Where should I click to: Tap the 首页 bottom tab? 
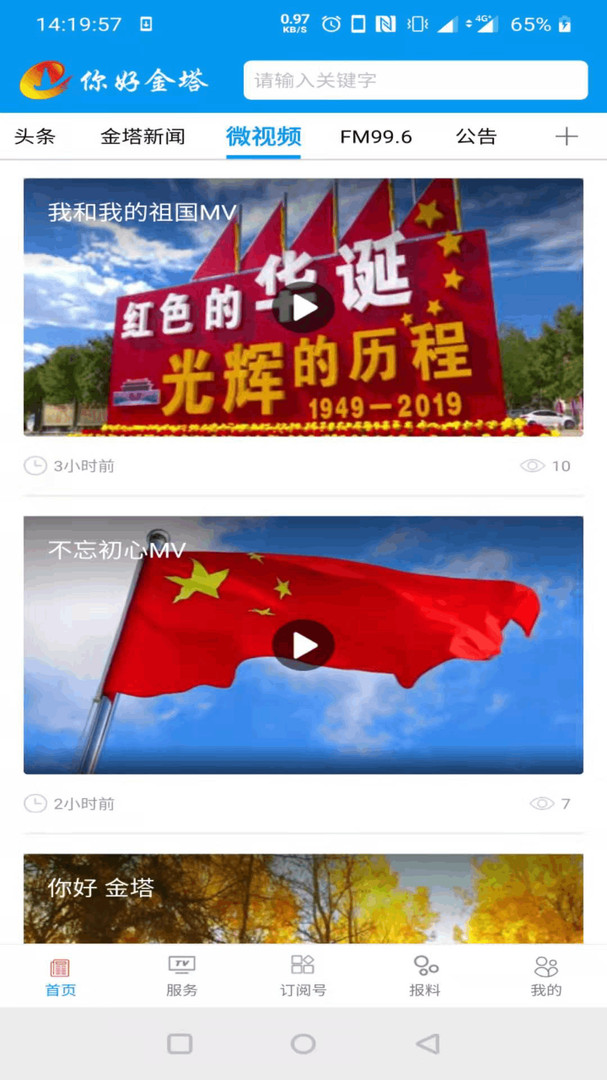[60, 976]
